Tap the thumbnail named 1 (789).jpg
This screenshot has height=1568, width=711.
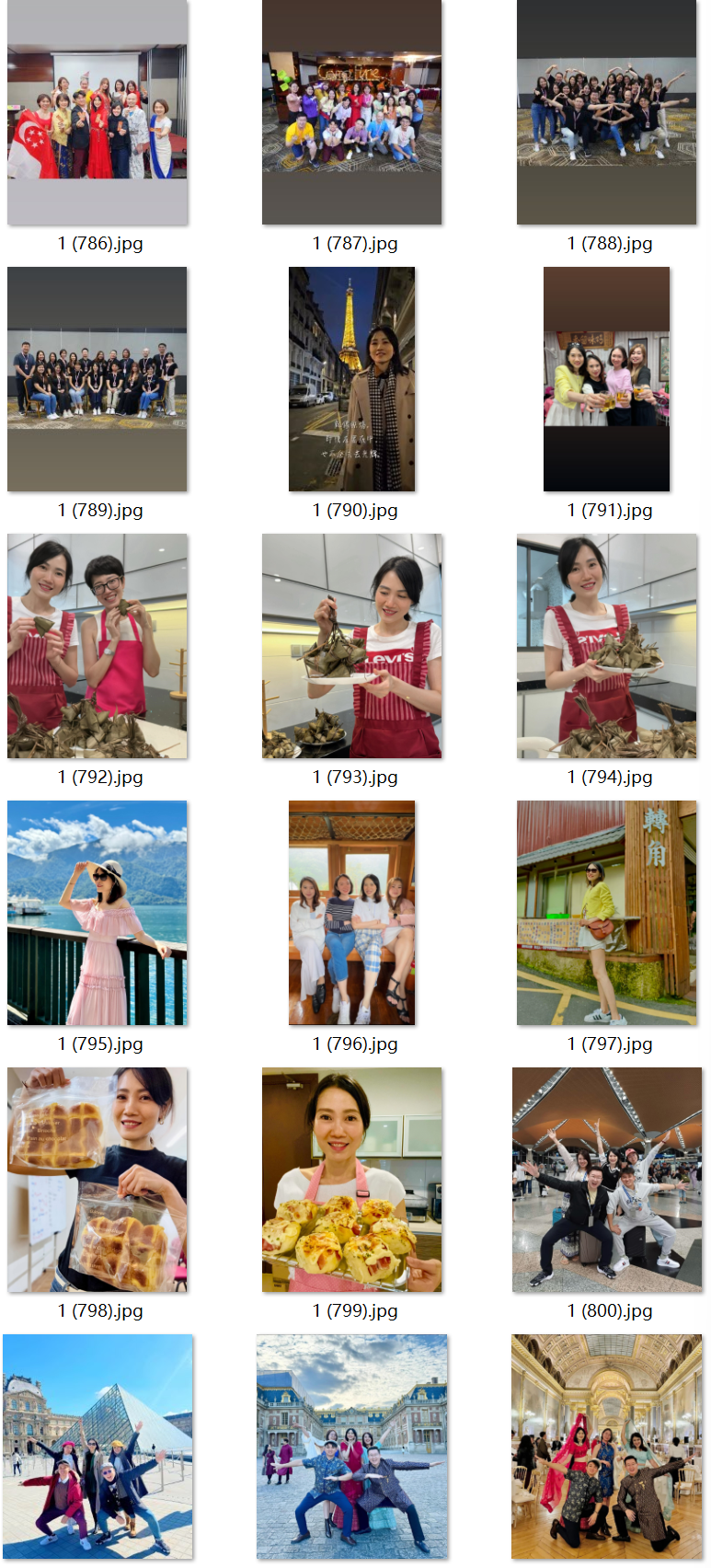pyautogui.click(x=97, y=379)
